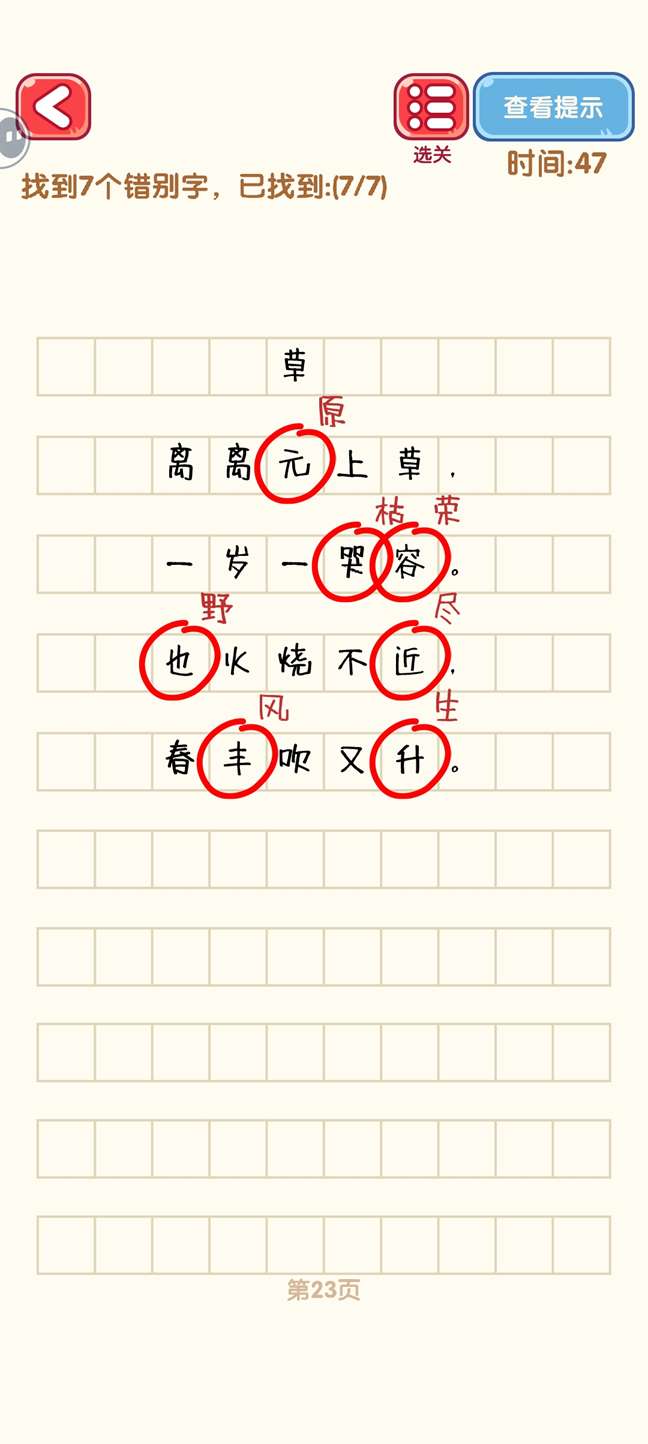Go back with the red arrow button
Screen dimensions: 648x1444
pos(54,106)
